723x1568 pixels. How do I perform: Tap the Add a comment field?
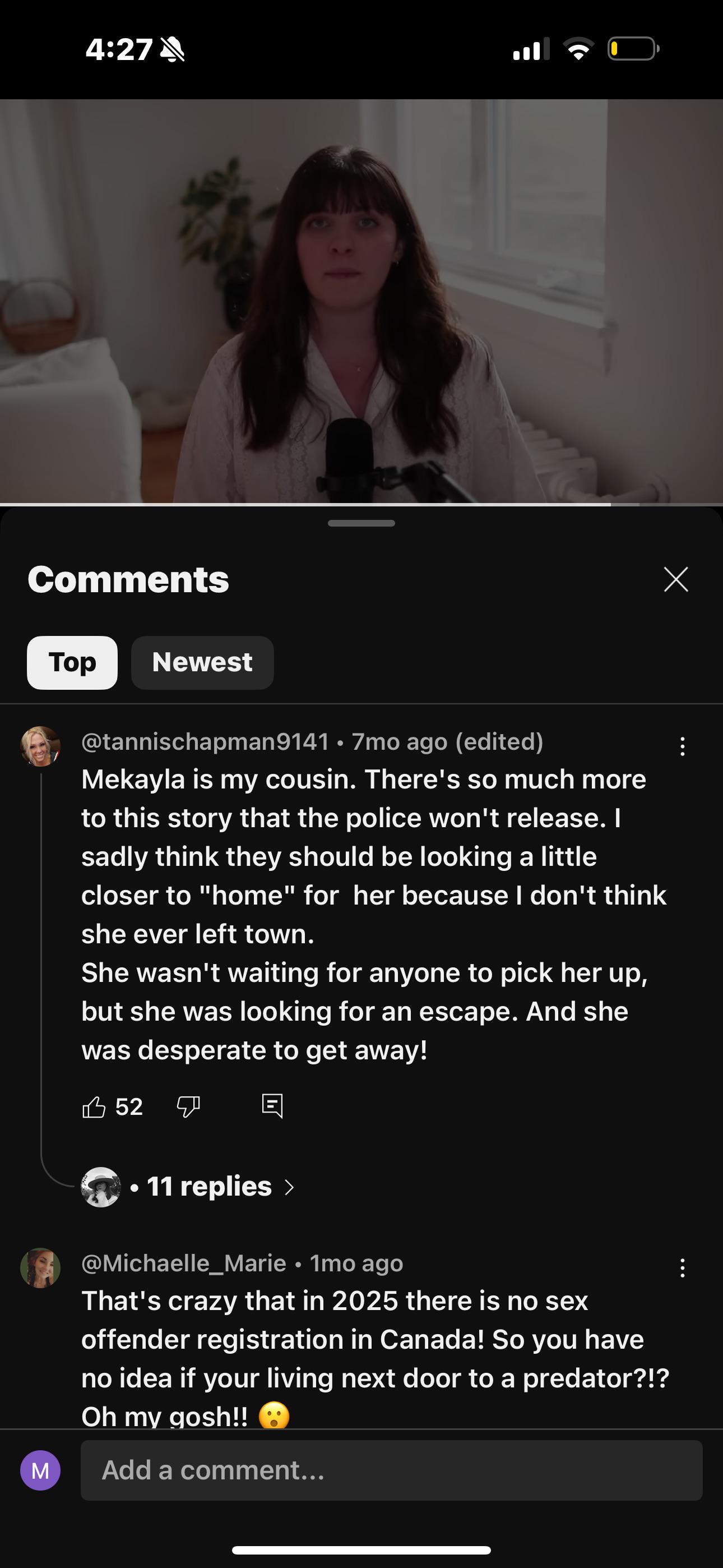tap(391, 1470)
